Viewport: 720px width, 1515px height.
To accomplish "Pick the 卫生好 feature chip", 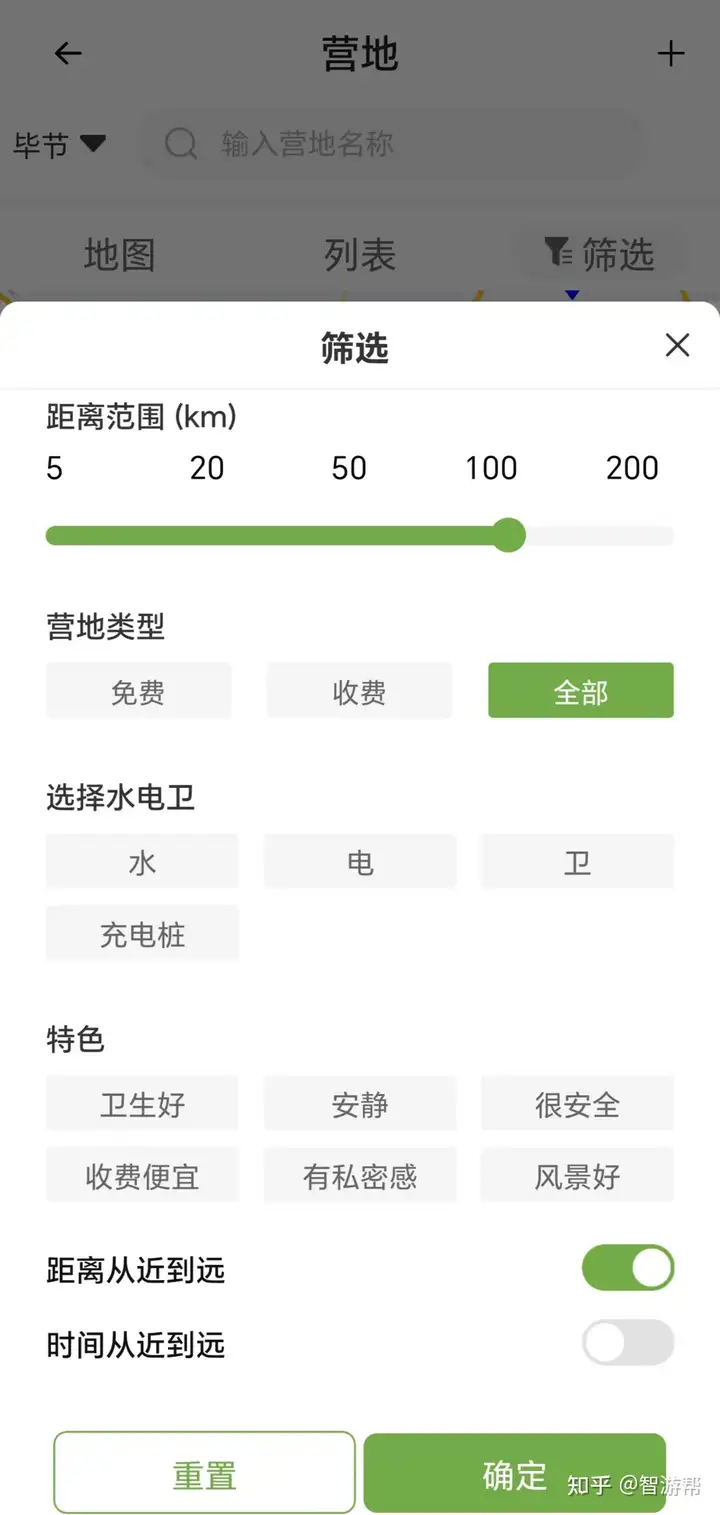I will coord(142,1104).
